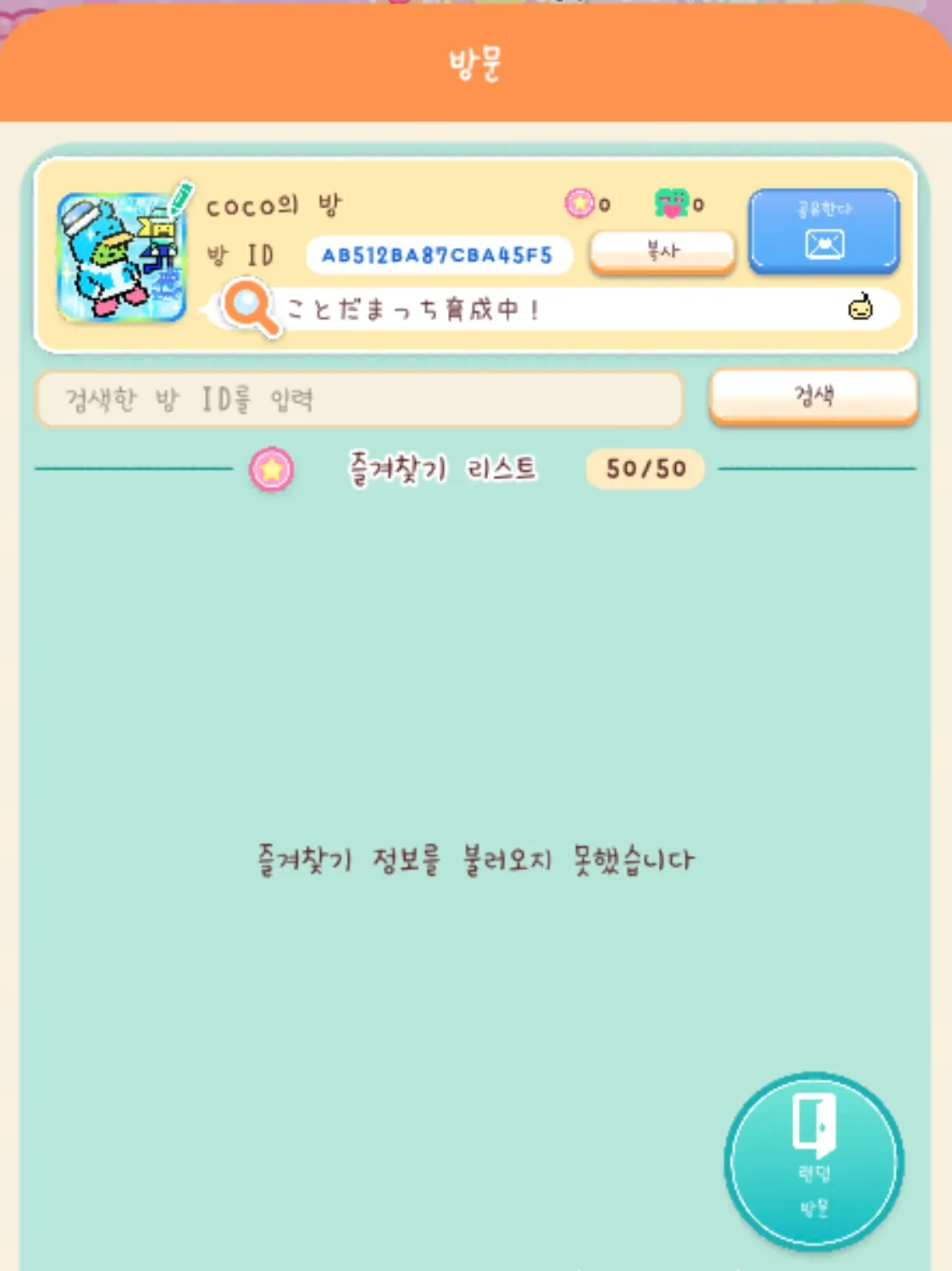Tap the blue 공유한다 share button
Screen dimensions: 952x1271
pyautogui.click(x=823, y=231)
